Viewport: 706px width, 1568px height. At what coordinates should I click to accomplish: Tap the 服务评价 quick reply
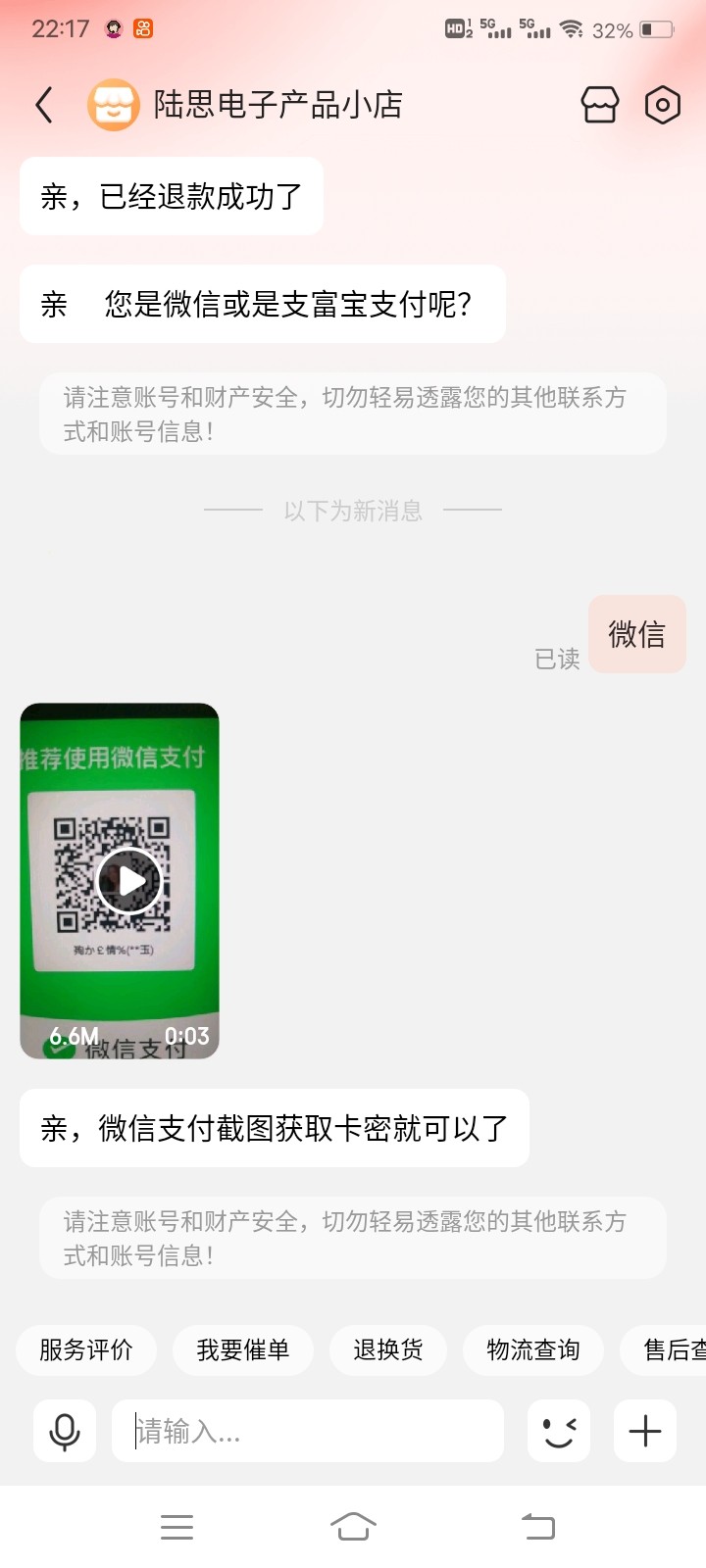(85, 1349)
